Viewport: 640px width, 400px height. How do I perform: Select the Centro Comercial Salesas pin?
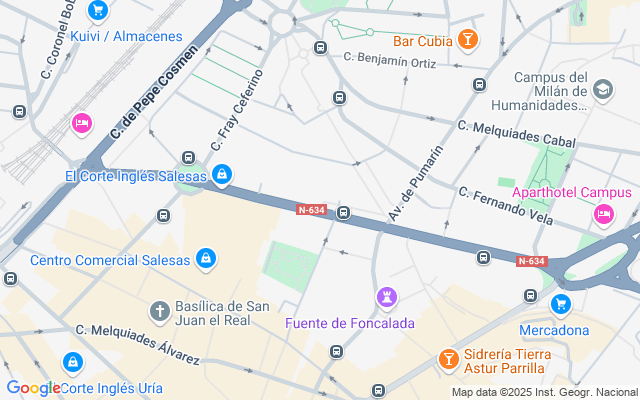[206, 259]
